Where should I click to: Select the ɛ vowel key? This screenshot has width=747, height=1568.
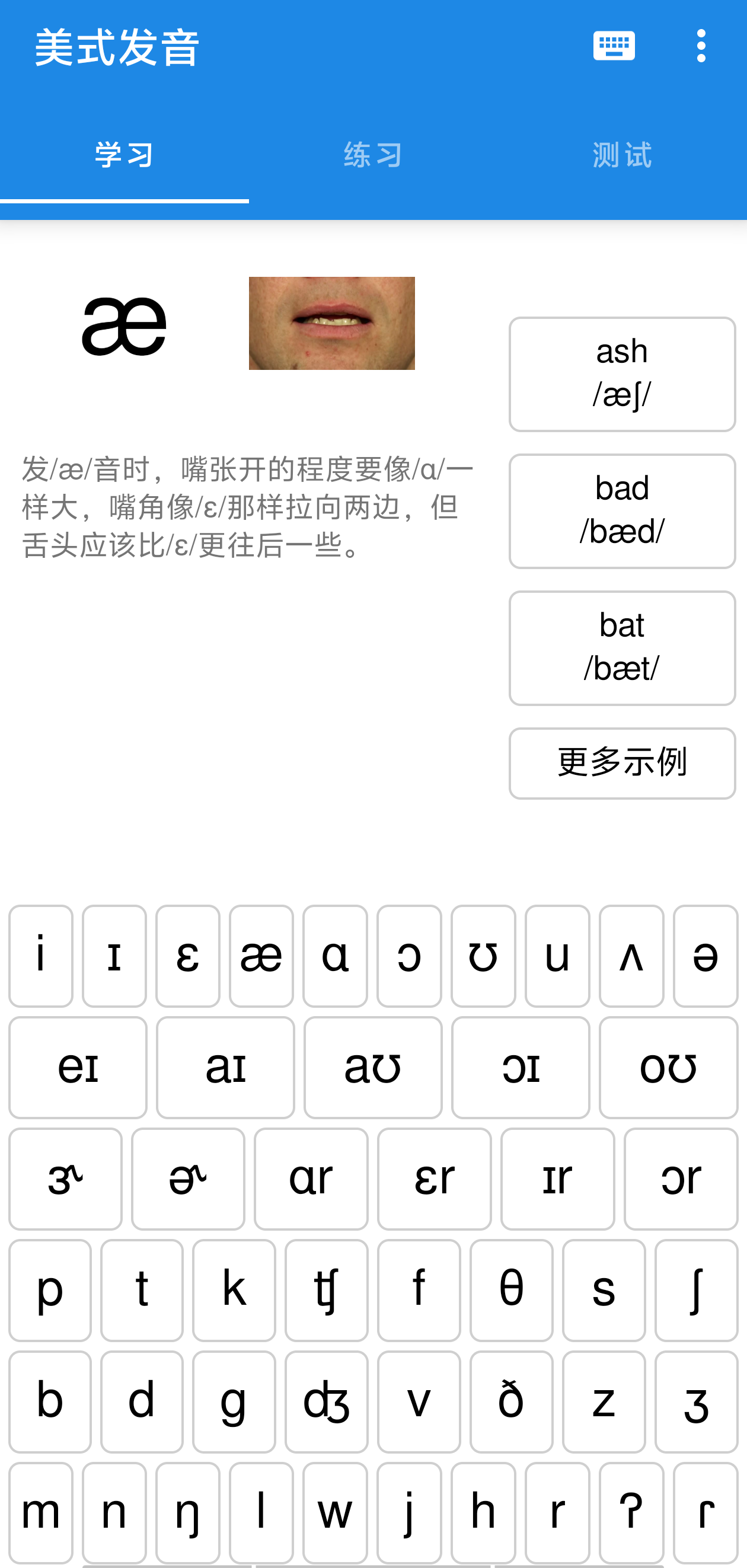pos(187,956)
